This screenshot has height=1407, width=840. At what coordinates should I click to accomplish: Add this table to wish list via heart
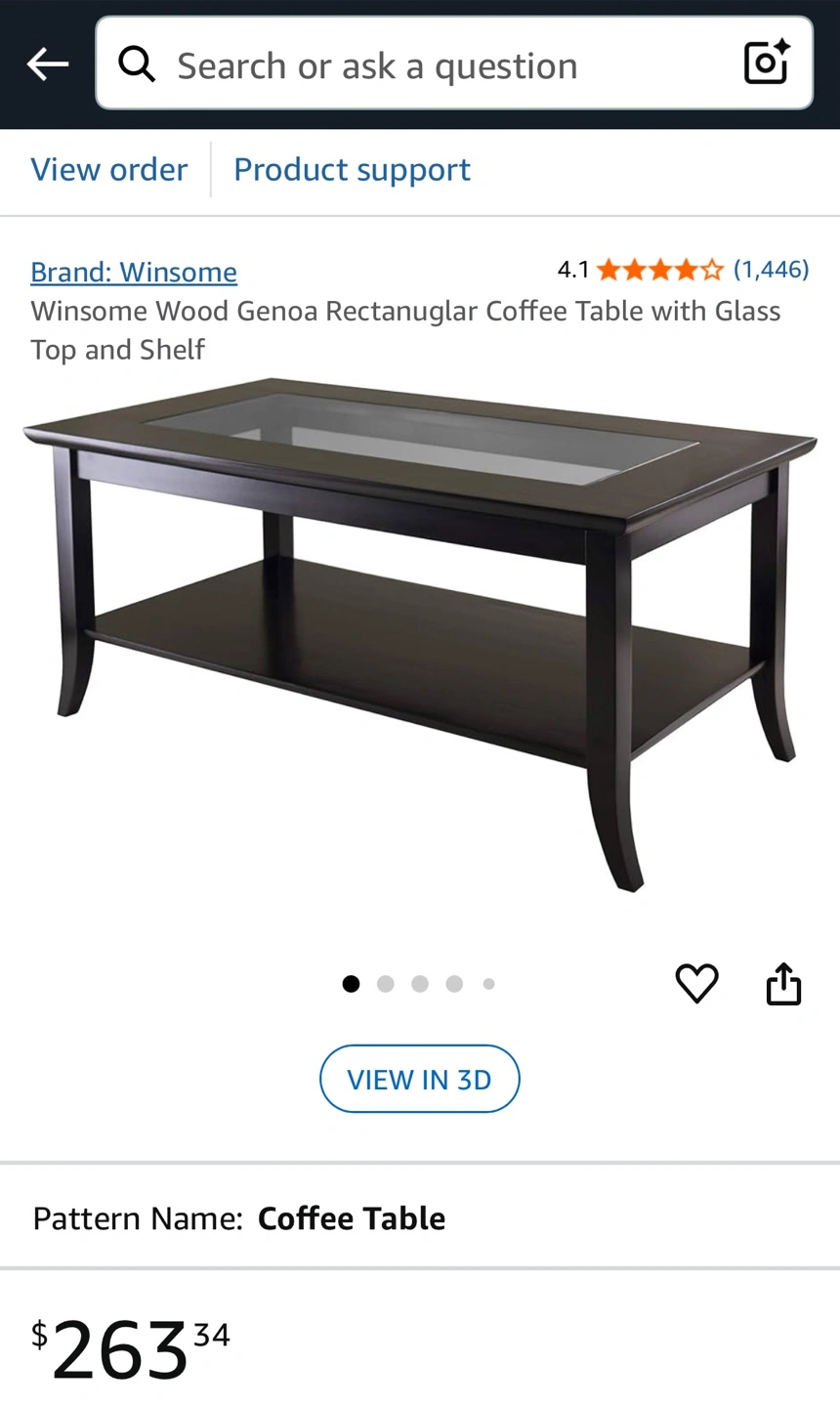(696, 983)
